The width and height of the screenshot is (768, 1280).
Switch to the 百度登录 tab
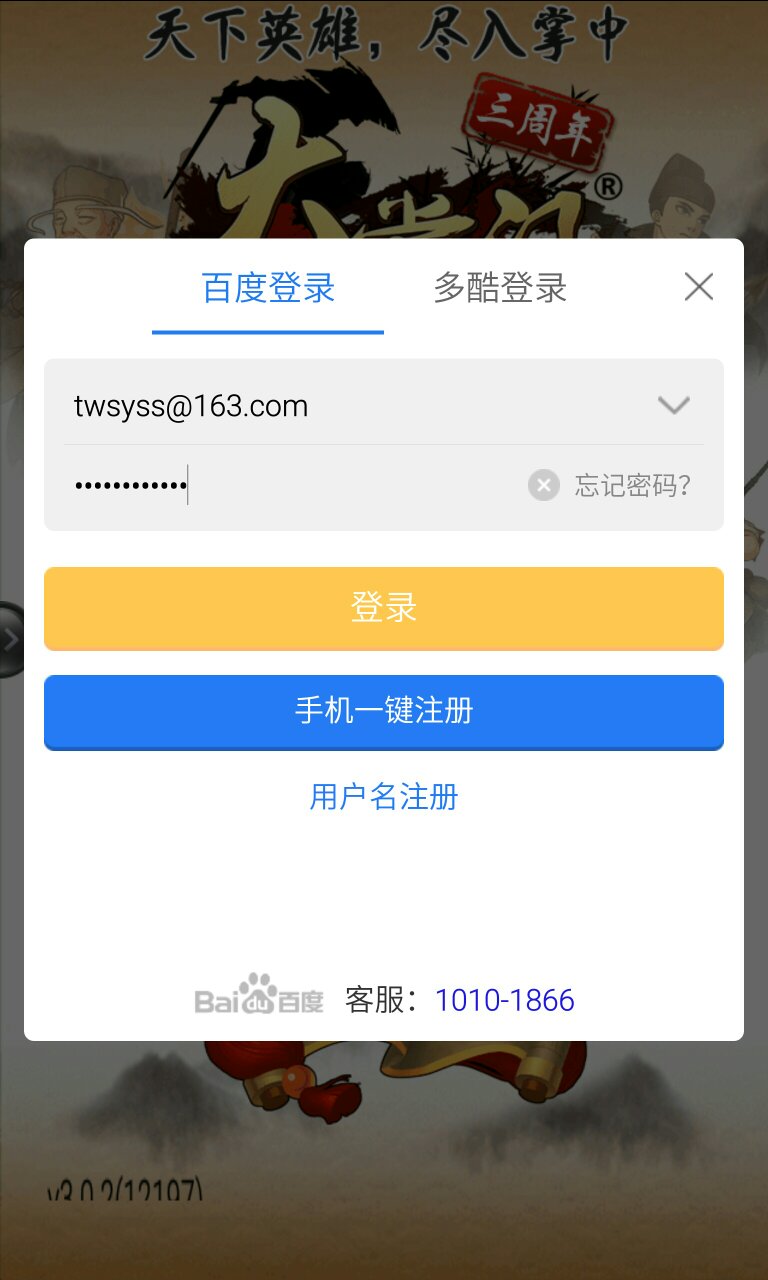[x=268, y=289]
